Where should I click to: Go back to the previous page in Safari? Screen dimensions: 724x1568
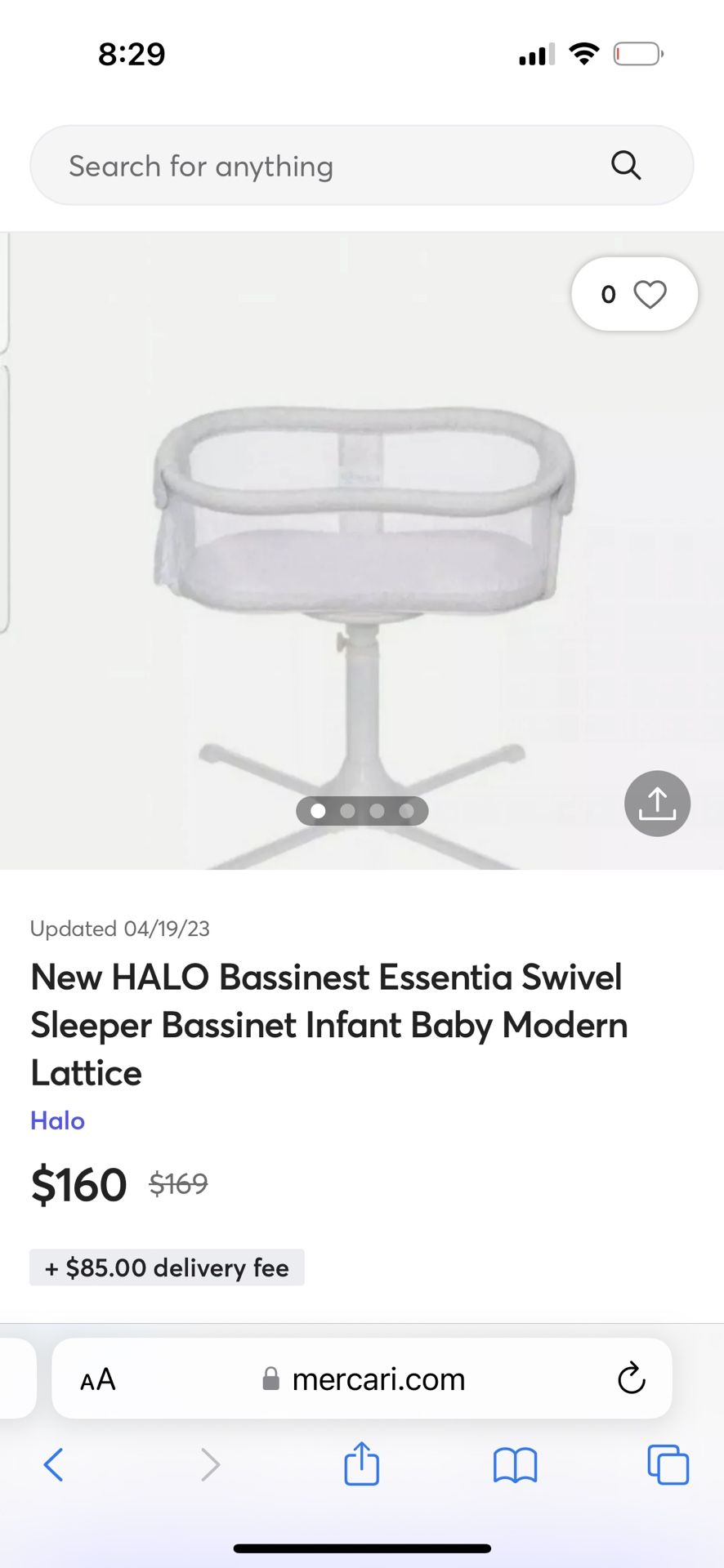coord(53,1464)
